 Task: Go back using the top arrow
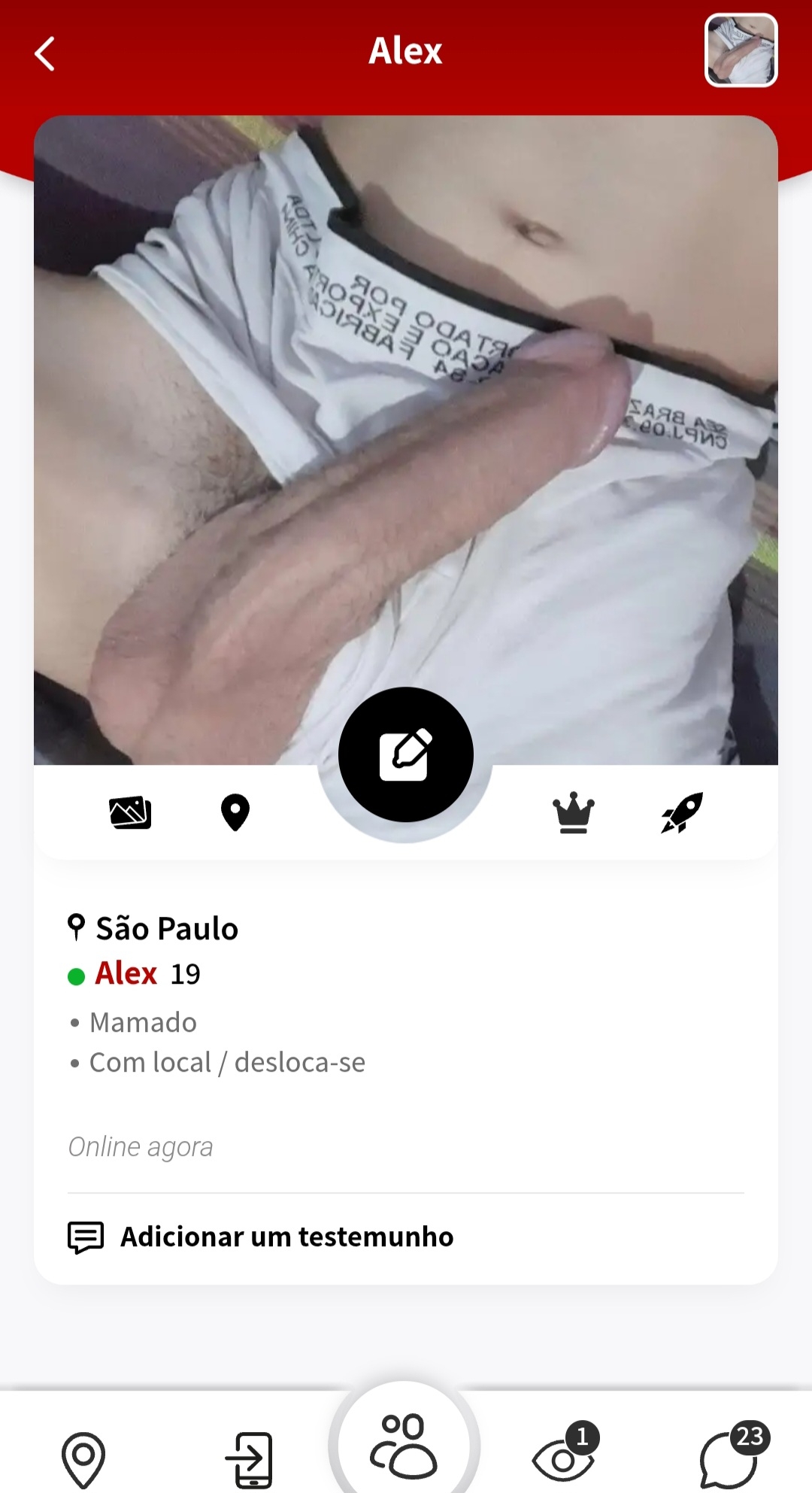[45, 54]
